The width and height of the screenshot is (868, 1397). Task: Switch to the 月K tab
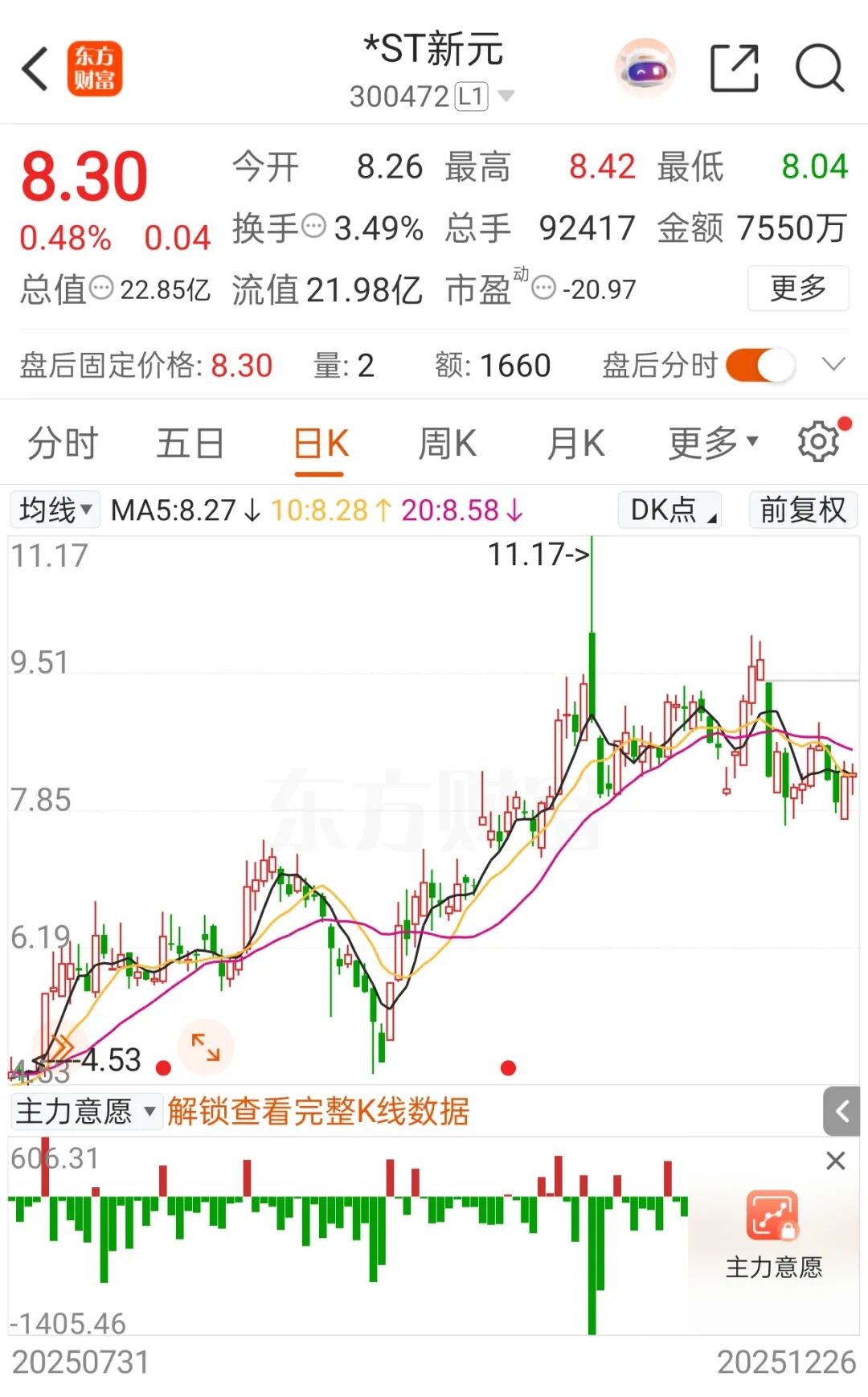click(x=575, y=444)
